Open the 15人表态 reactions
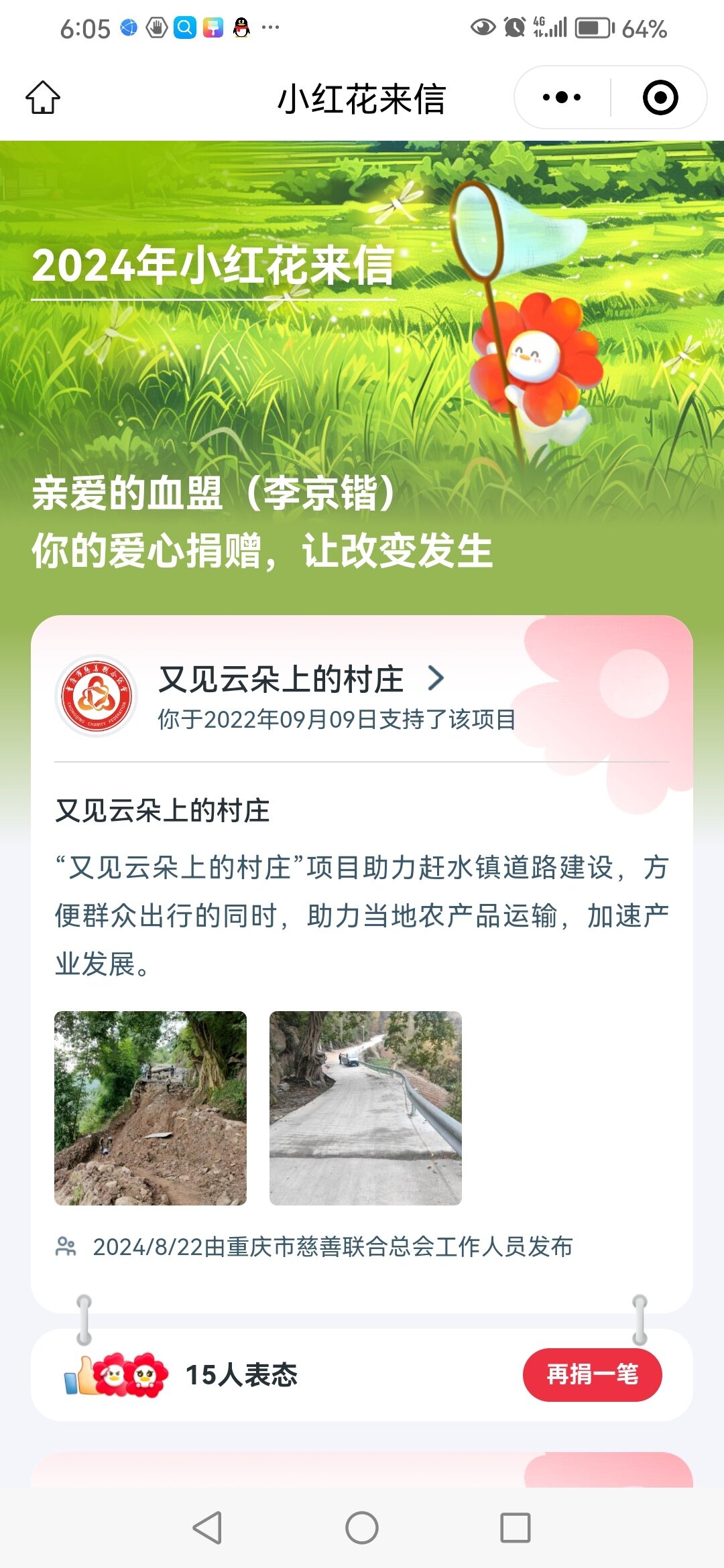724x1568 pixels. (241, 1374)
